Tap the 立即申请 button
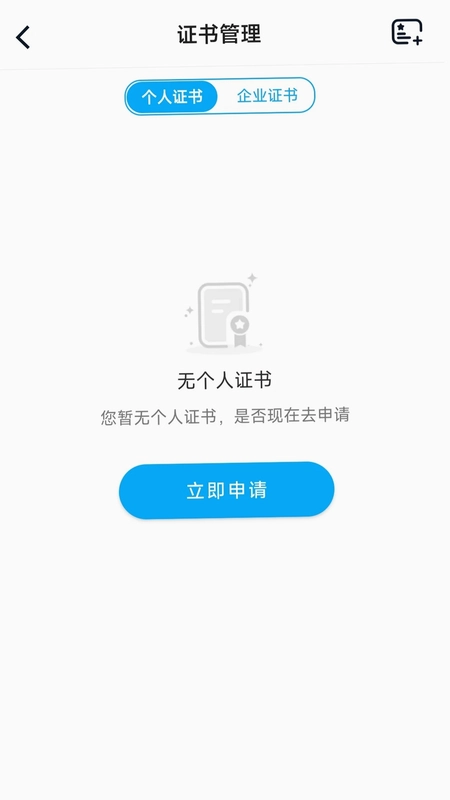 (x=227, y=490)
